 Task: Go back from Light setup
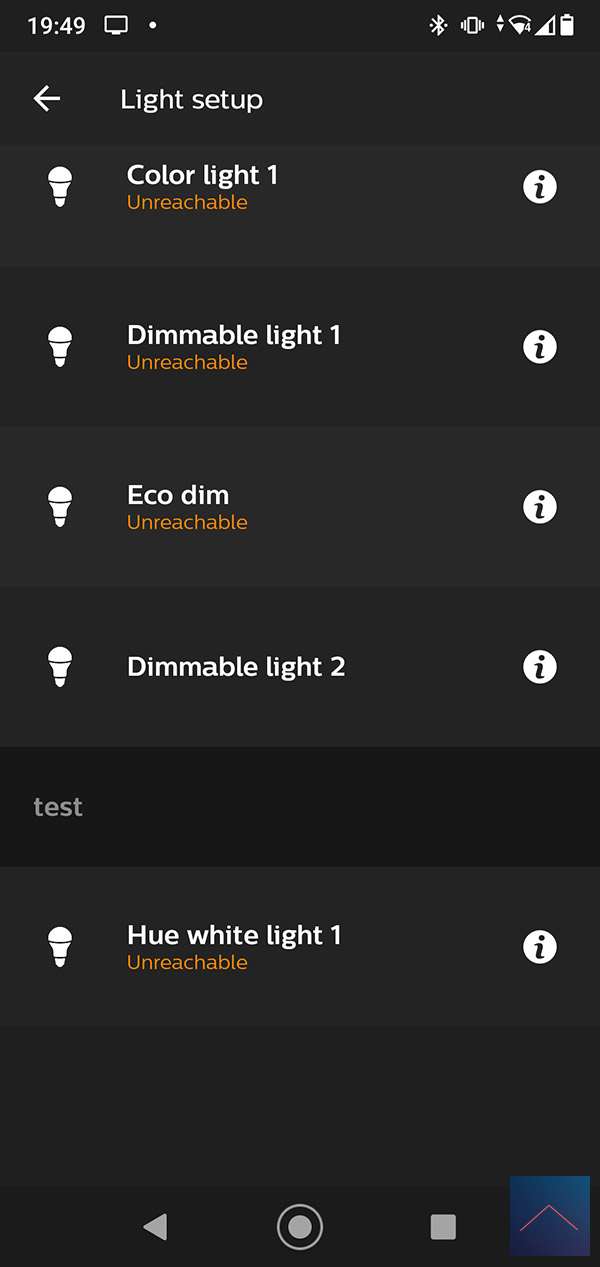click(x=47, y=99)
